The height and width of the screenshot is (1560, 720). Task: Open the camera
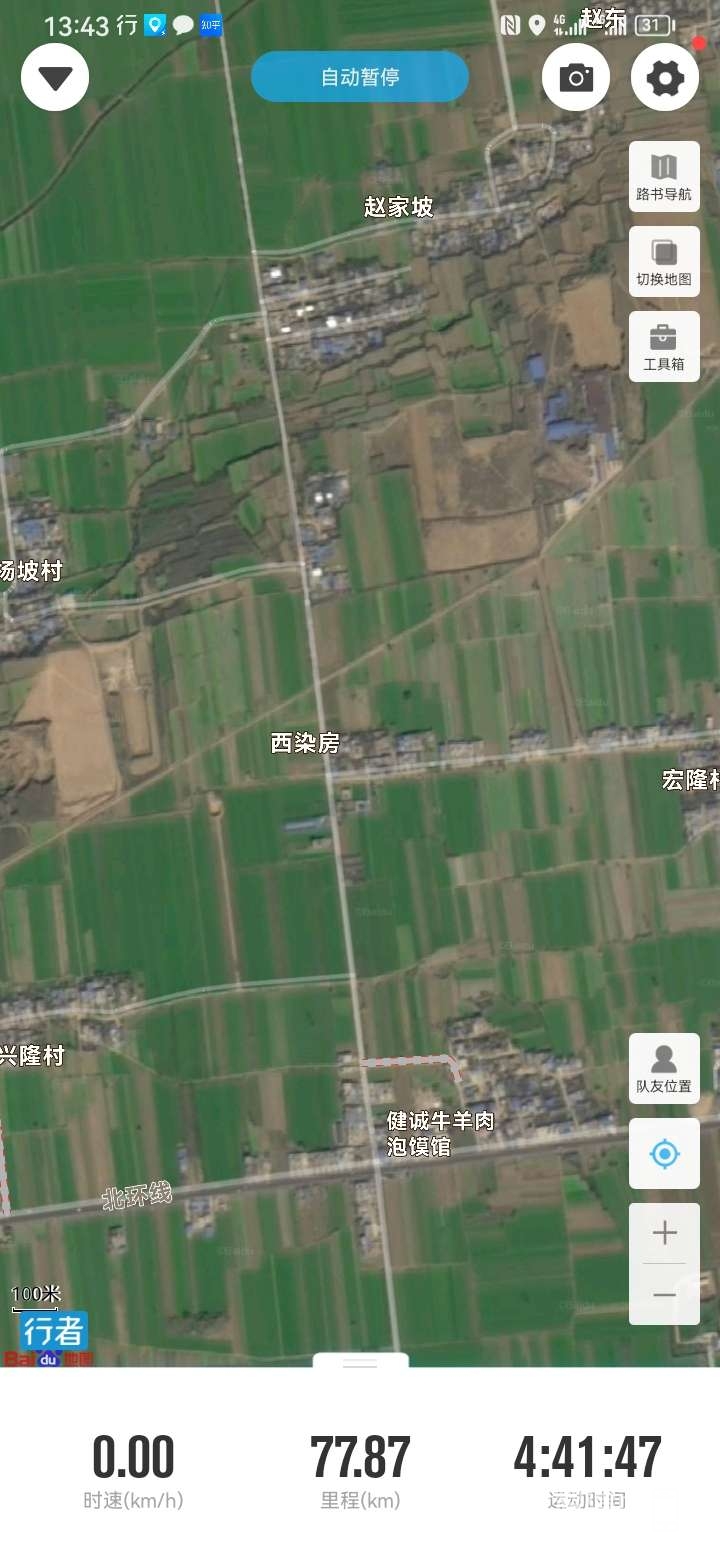pos(576,77)
